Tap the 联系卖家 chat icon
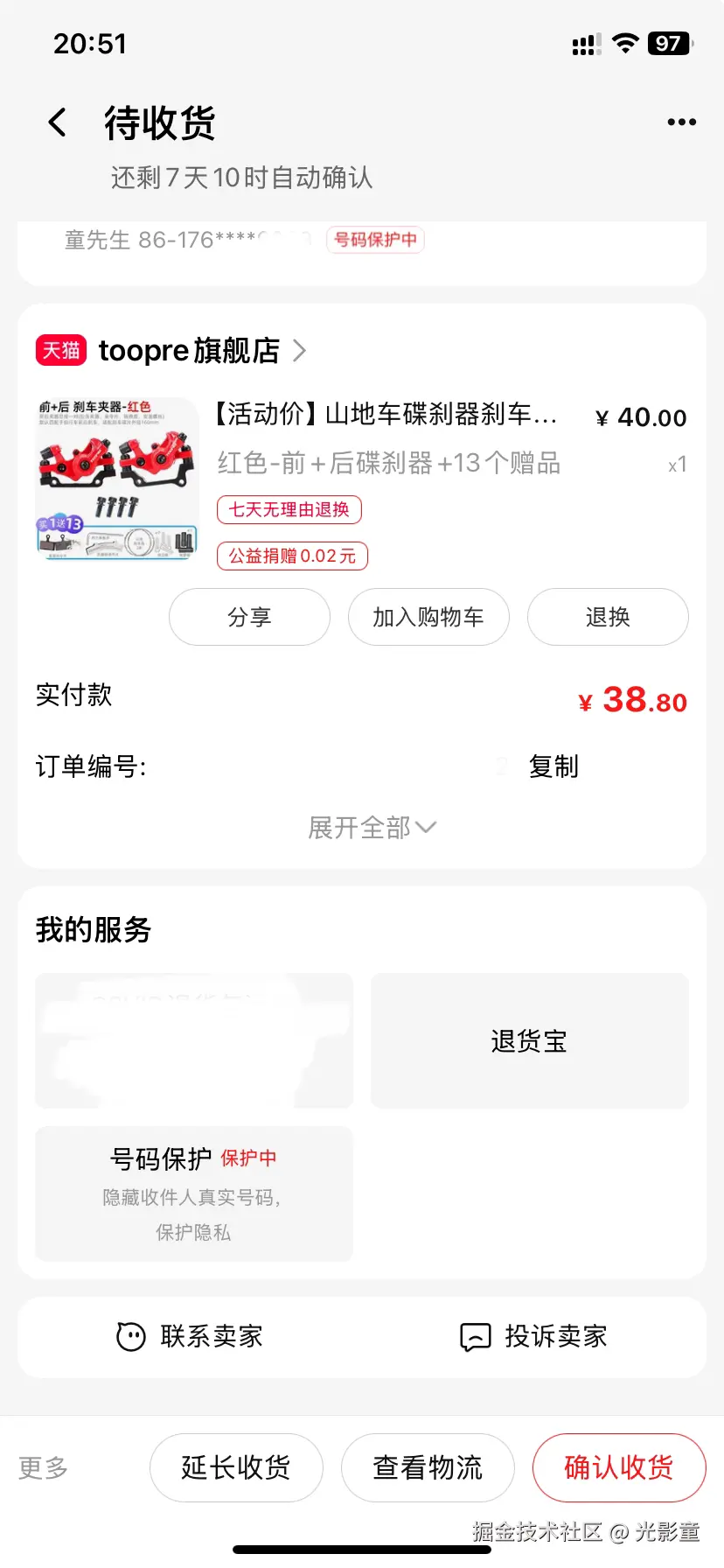The height and width of the screenshot is (1568, 724). (x=129, y=1336)
